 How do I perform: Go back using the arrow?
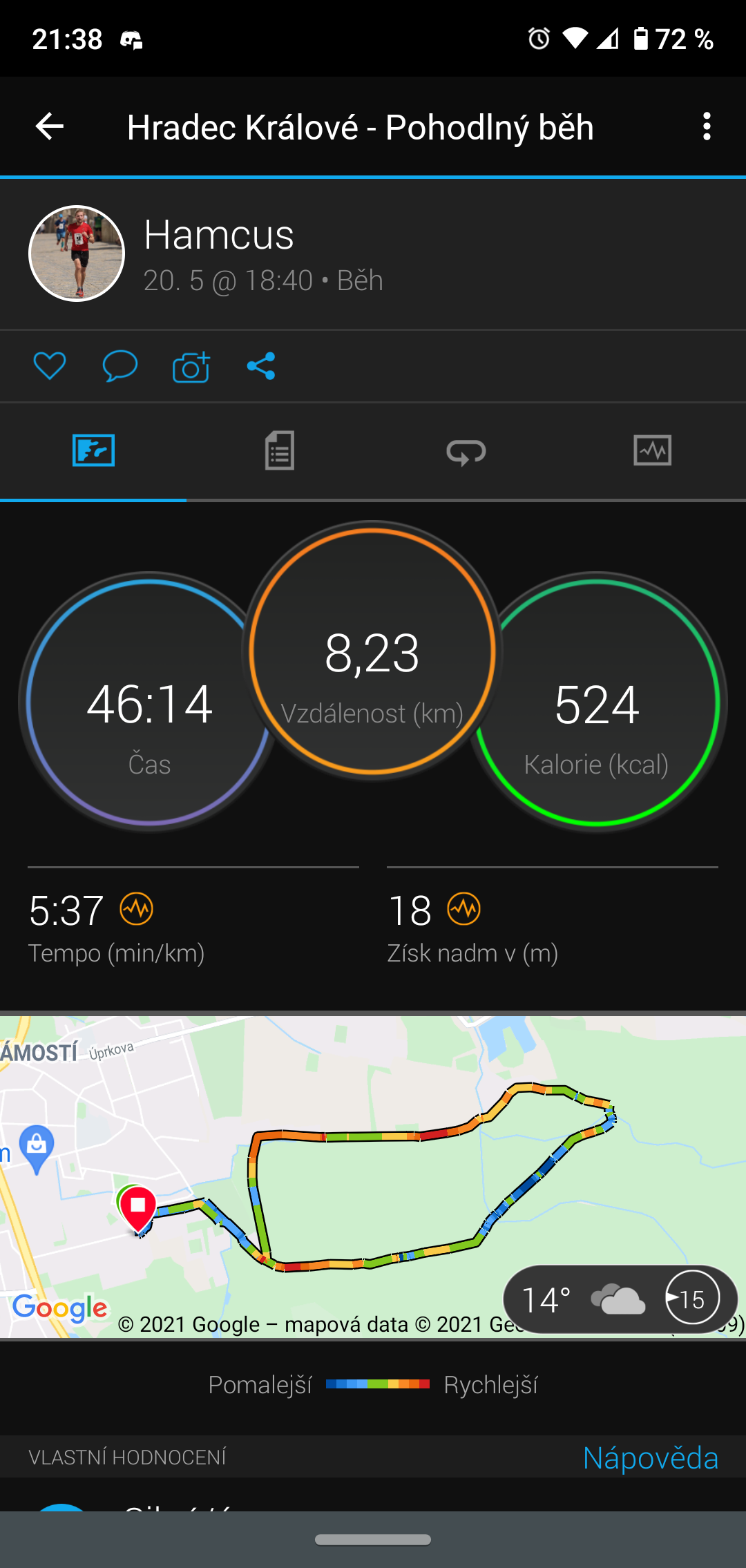tap(49, 126)
